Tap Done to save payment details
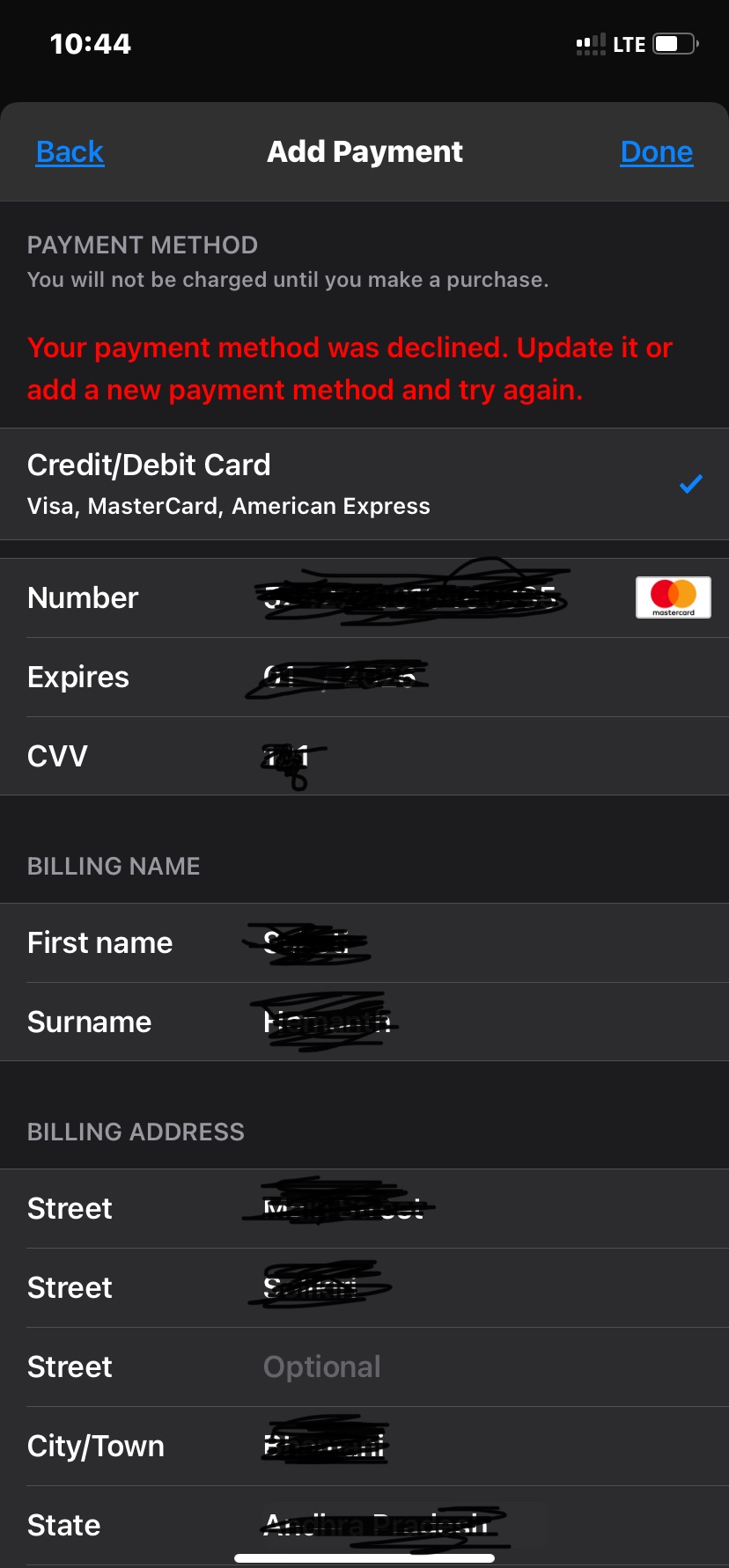The width and height of the screenshot is (729, 1568). (656, 152)
